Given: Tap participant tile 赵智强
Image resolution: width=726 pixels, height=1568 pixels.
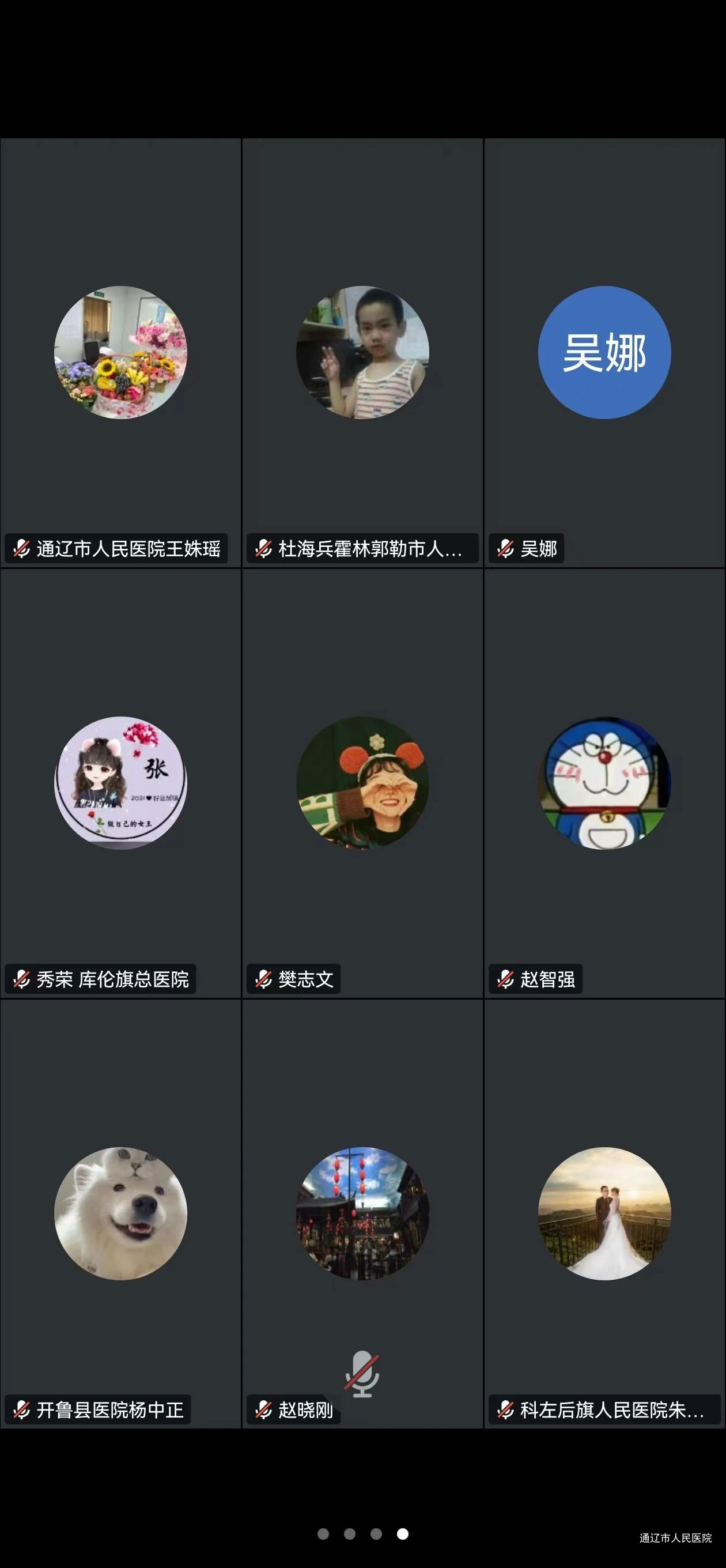Looking at the screenshot, I should click(x=604, y=783).
